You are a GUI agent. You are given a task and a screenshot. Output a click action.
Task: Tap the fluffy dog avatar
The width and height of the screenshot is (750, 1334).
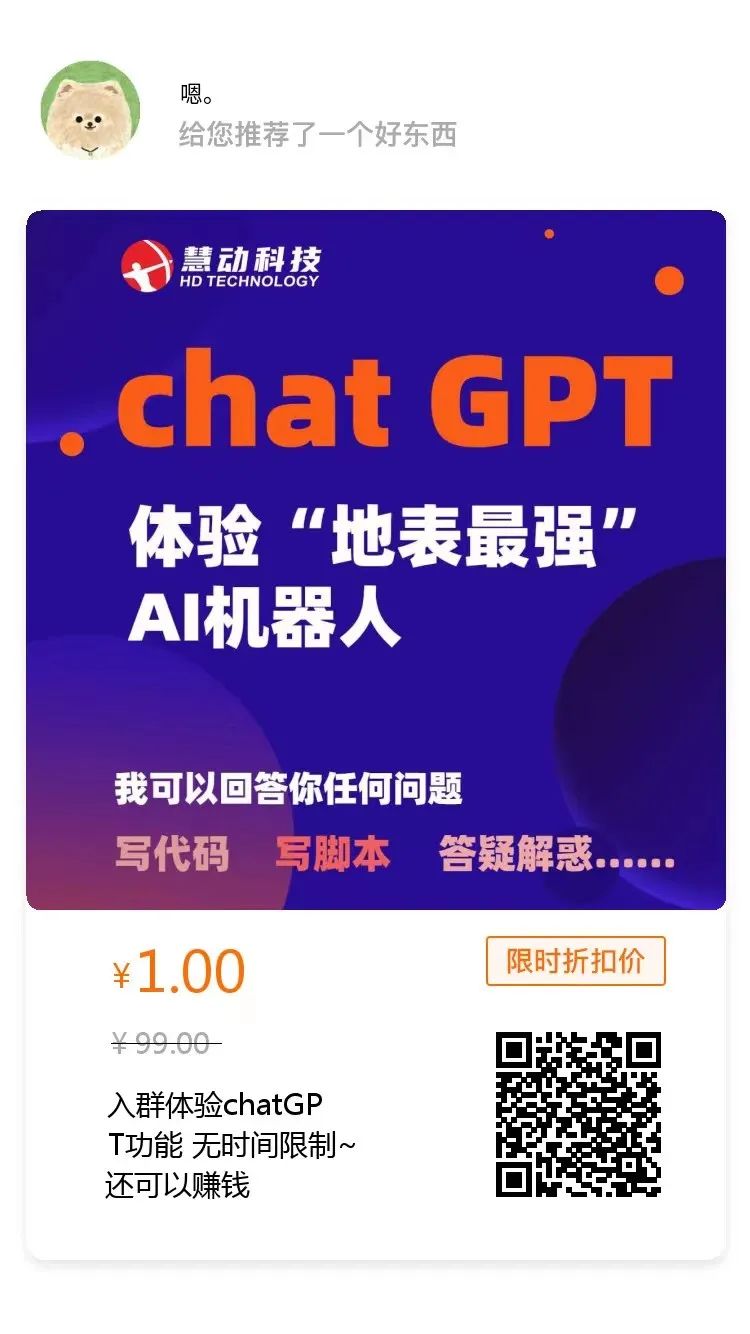point(90,107)
